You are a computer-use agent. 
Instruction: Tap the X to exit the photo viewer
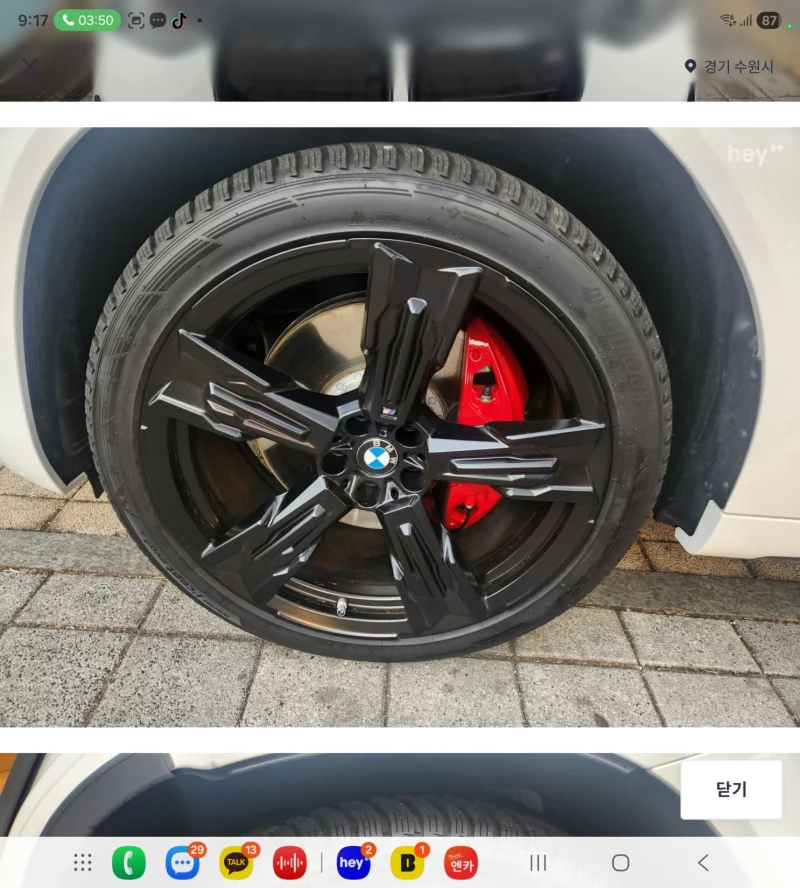click(30, 67)
